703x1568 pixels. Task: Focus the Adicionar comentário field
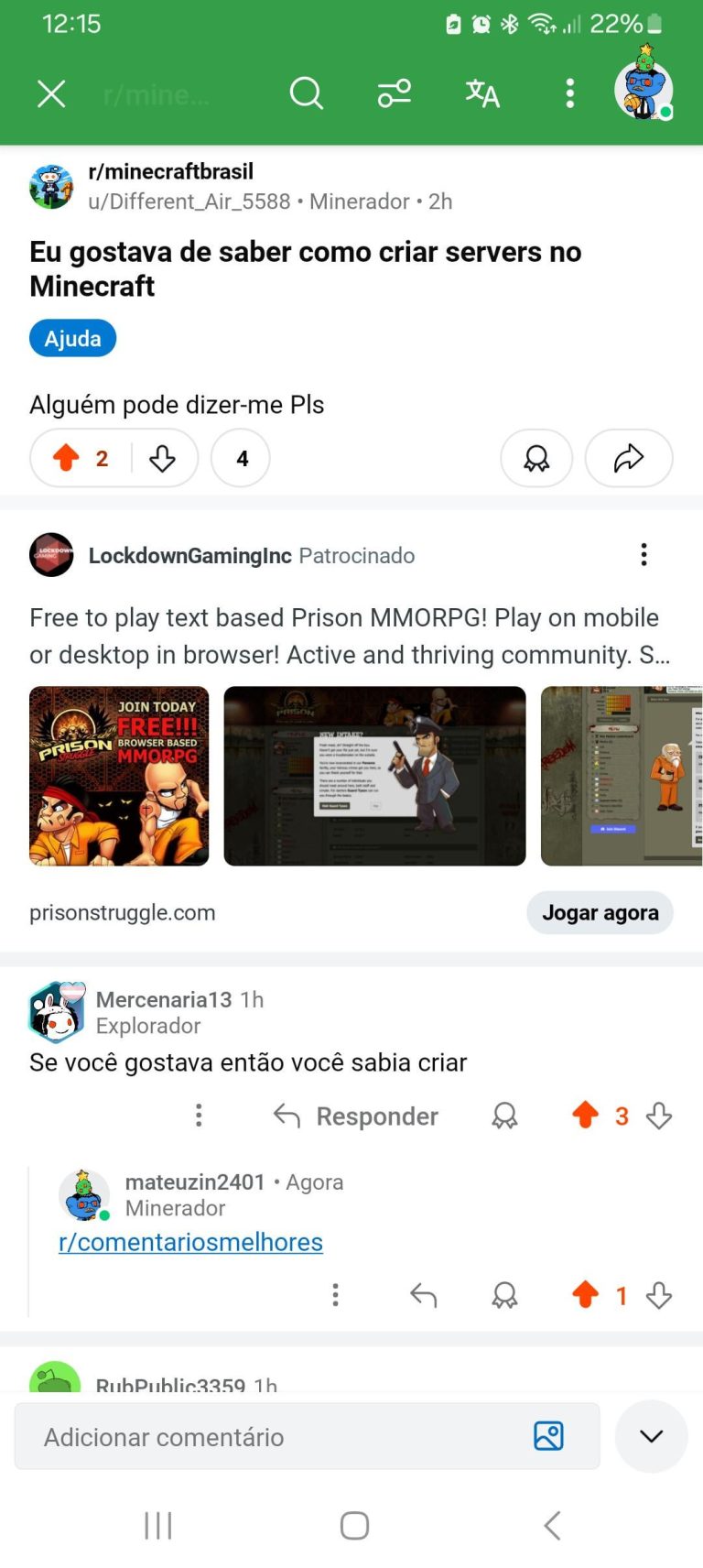[x=275, y=1436]
